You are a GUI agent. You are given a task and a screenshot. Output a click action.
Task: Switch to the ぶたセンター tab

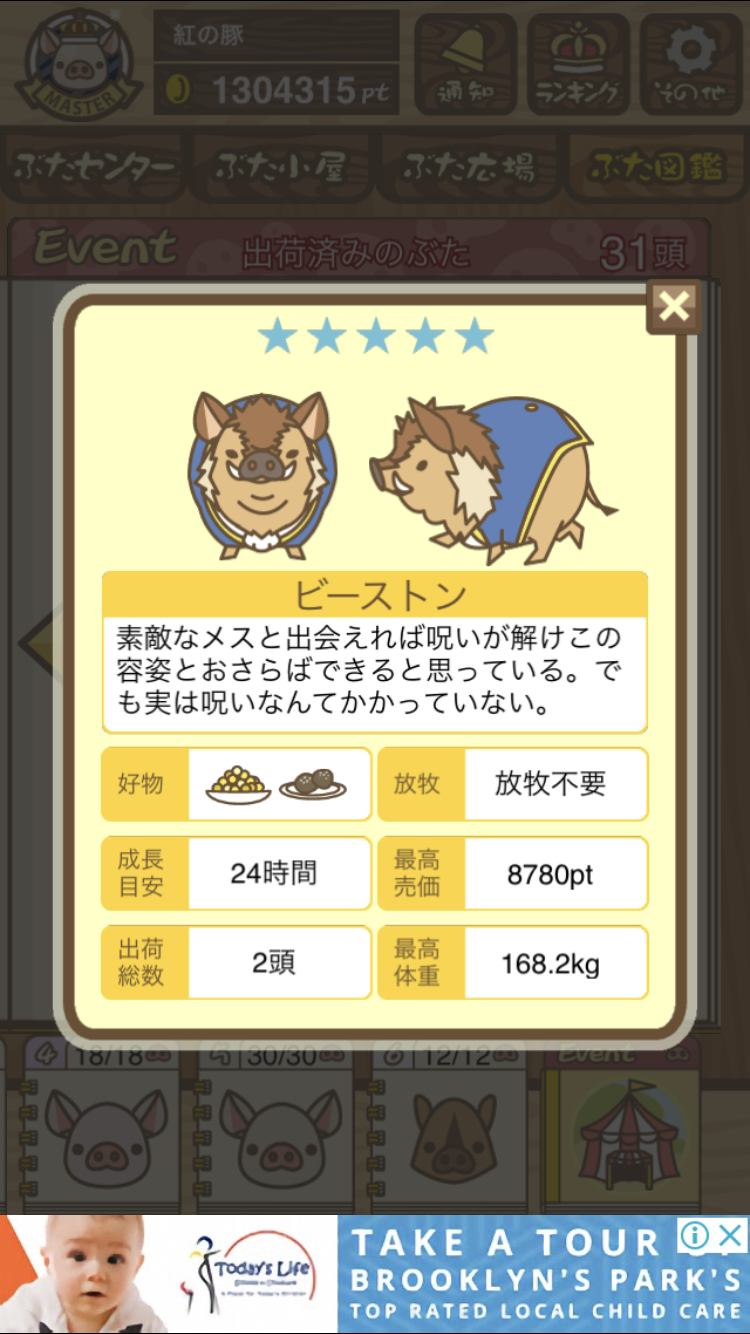coord(95,168)
